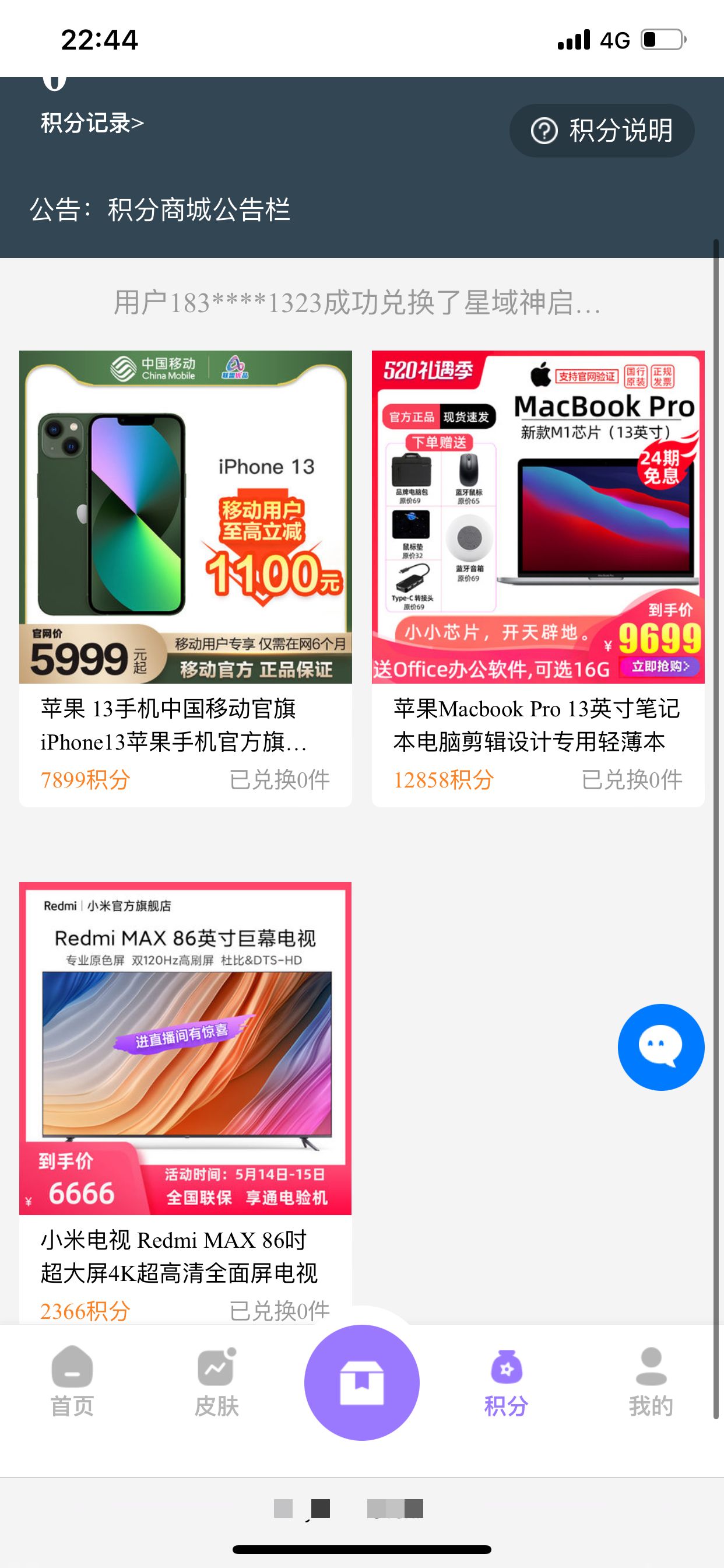Open the 积分记录 points history link
724x1568 pixels.
[92, 123]
